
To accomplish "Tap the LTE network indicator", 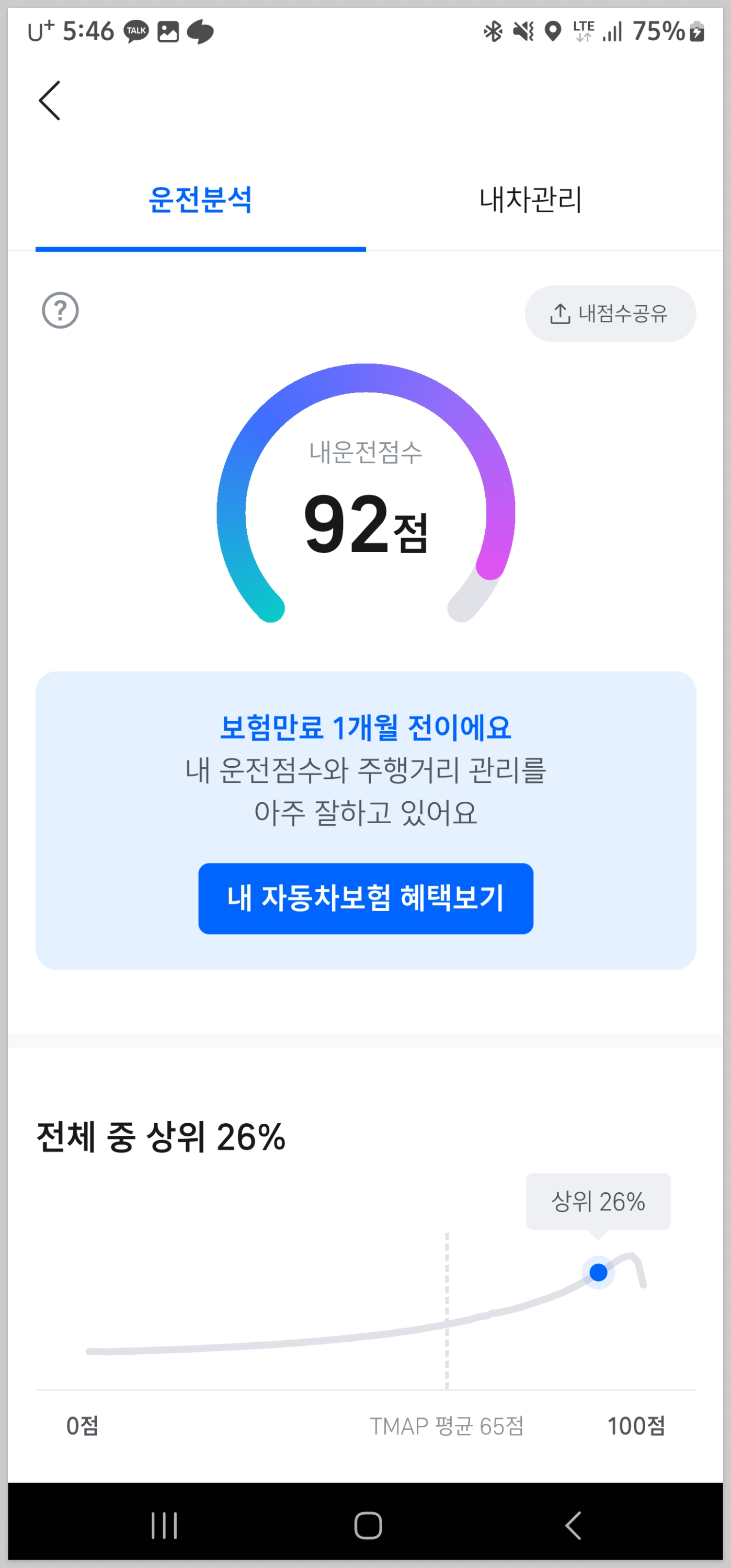I will (x=581, y=32).
